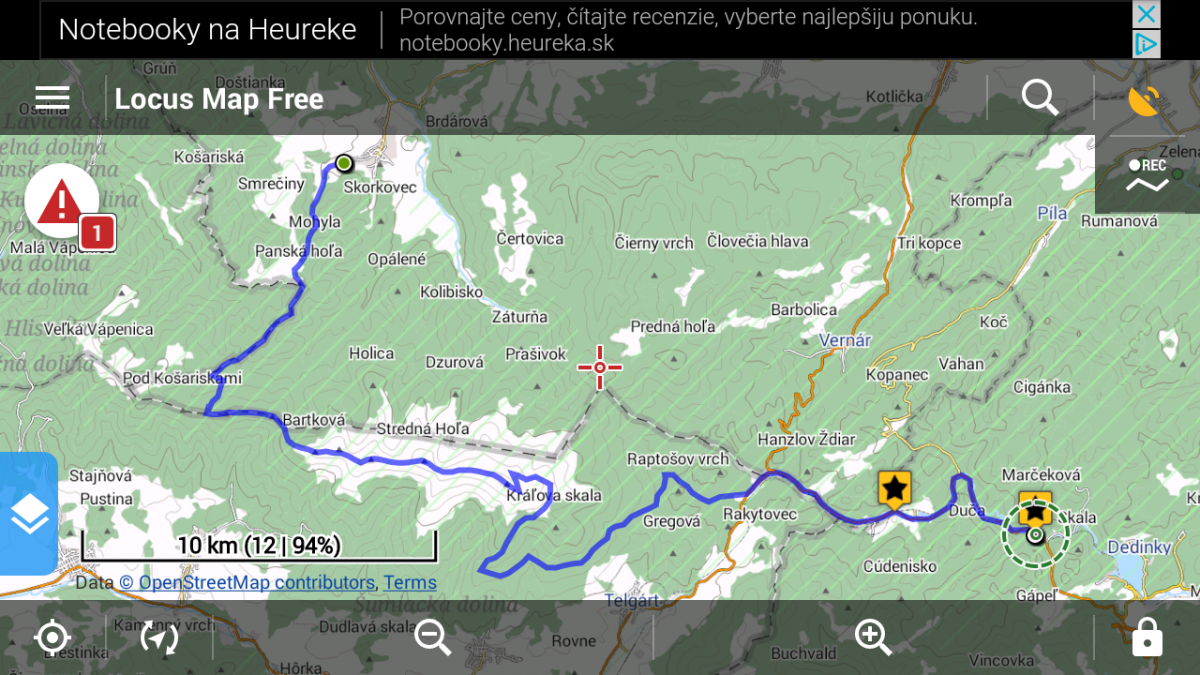The image size is (1200, 675).
Task: Toggle map rotation mode
Action: (x=160, y=637)
